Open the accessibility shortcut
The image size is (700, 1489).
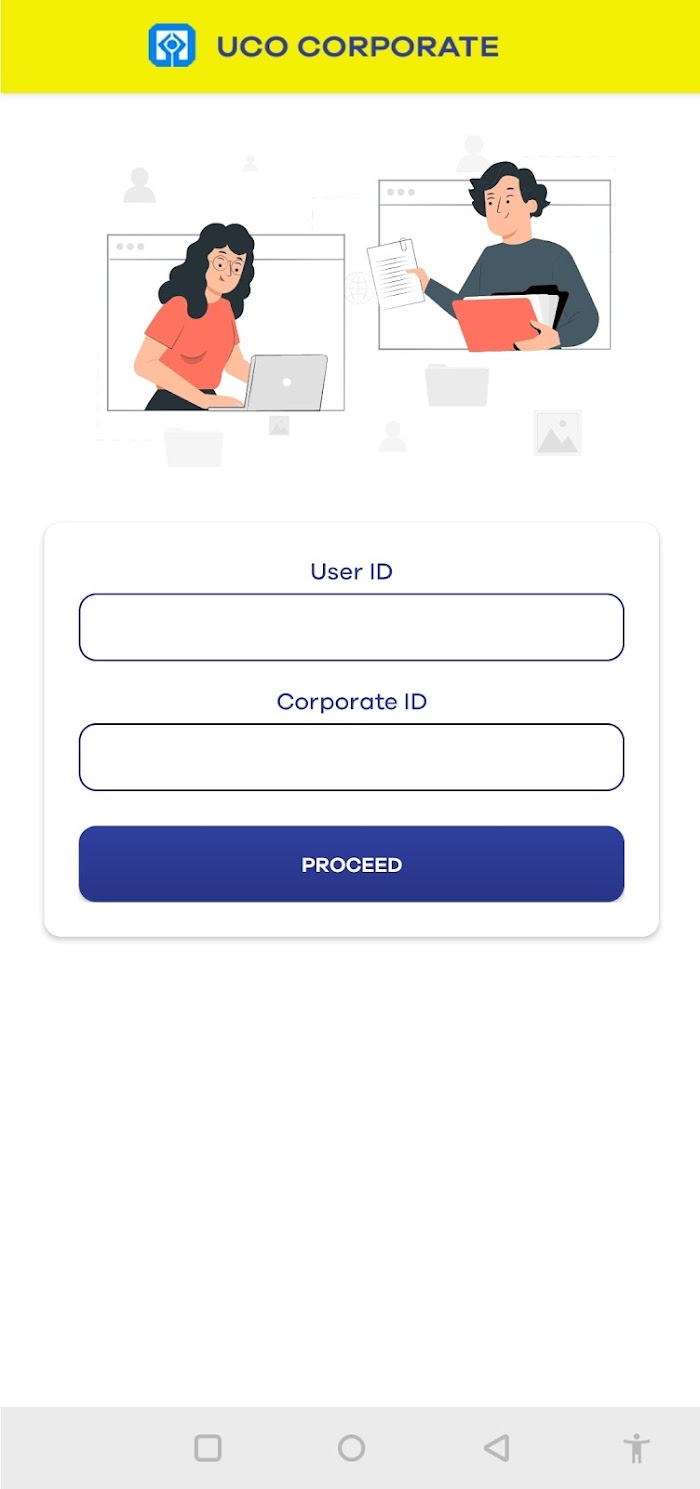[x=636, y=1447]
